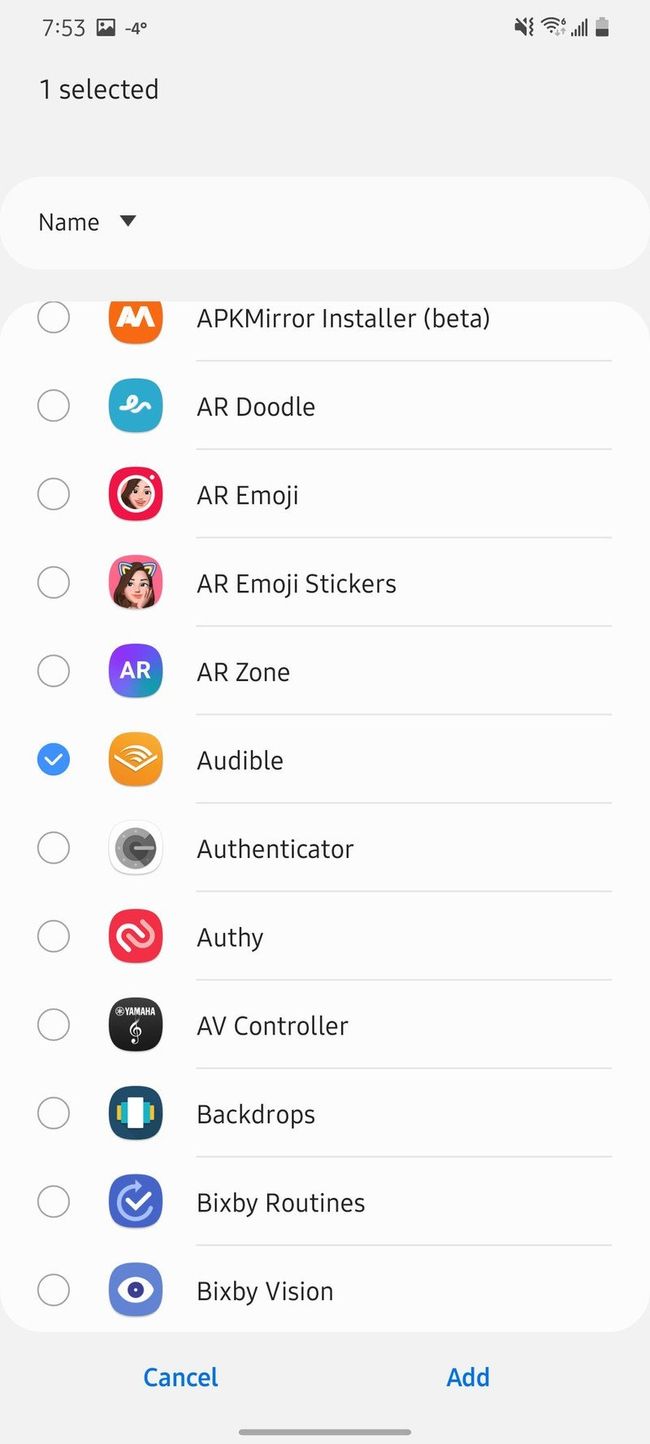Select AR Emoji Stickers
650x1444 pixels.
click(x=53, y=583)
